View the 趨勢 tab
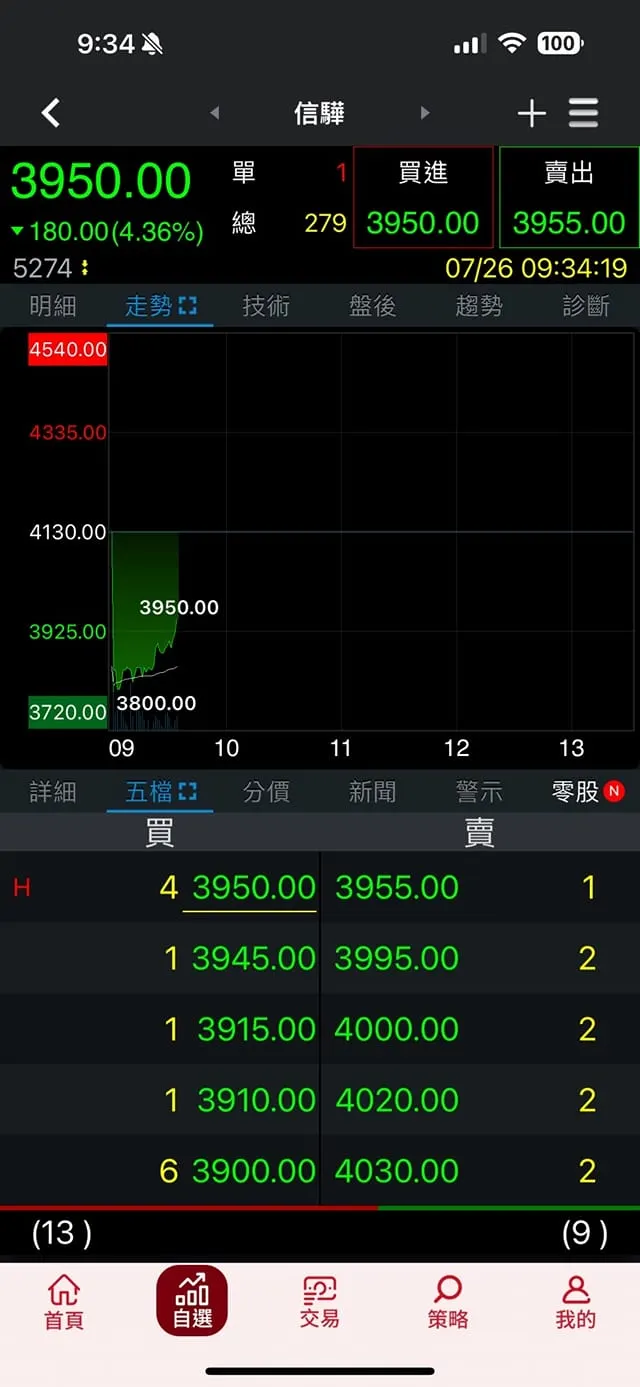Image resolution: width=640 pixels, height=1387 pixels. [x=479, y=306]
